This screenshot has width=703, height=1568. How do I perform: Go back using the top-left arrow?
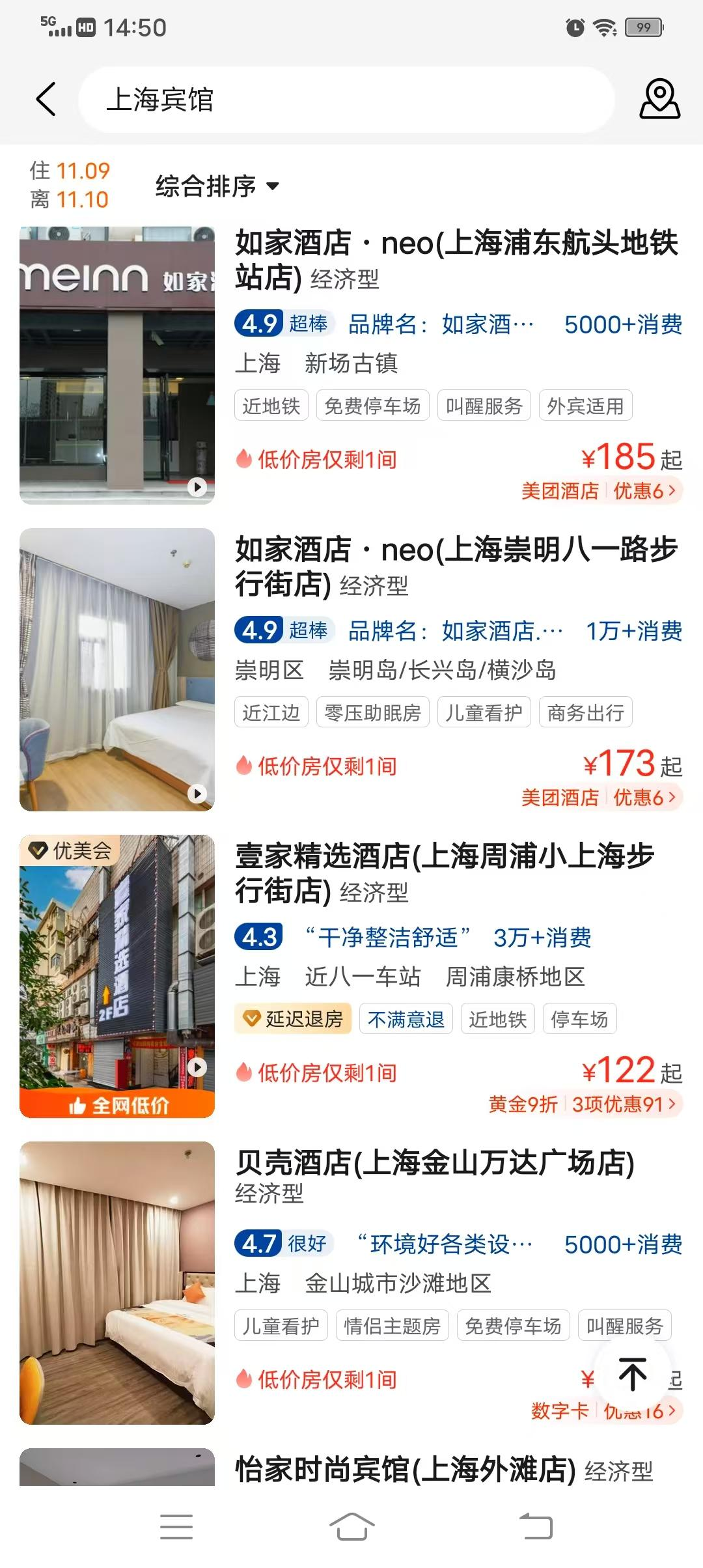[46, 100]
